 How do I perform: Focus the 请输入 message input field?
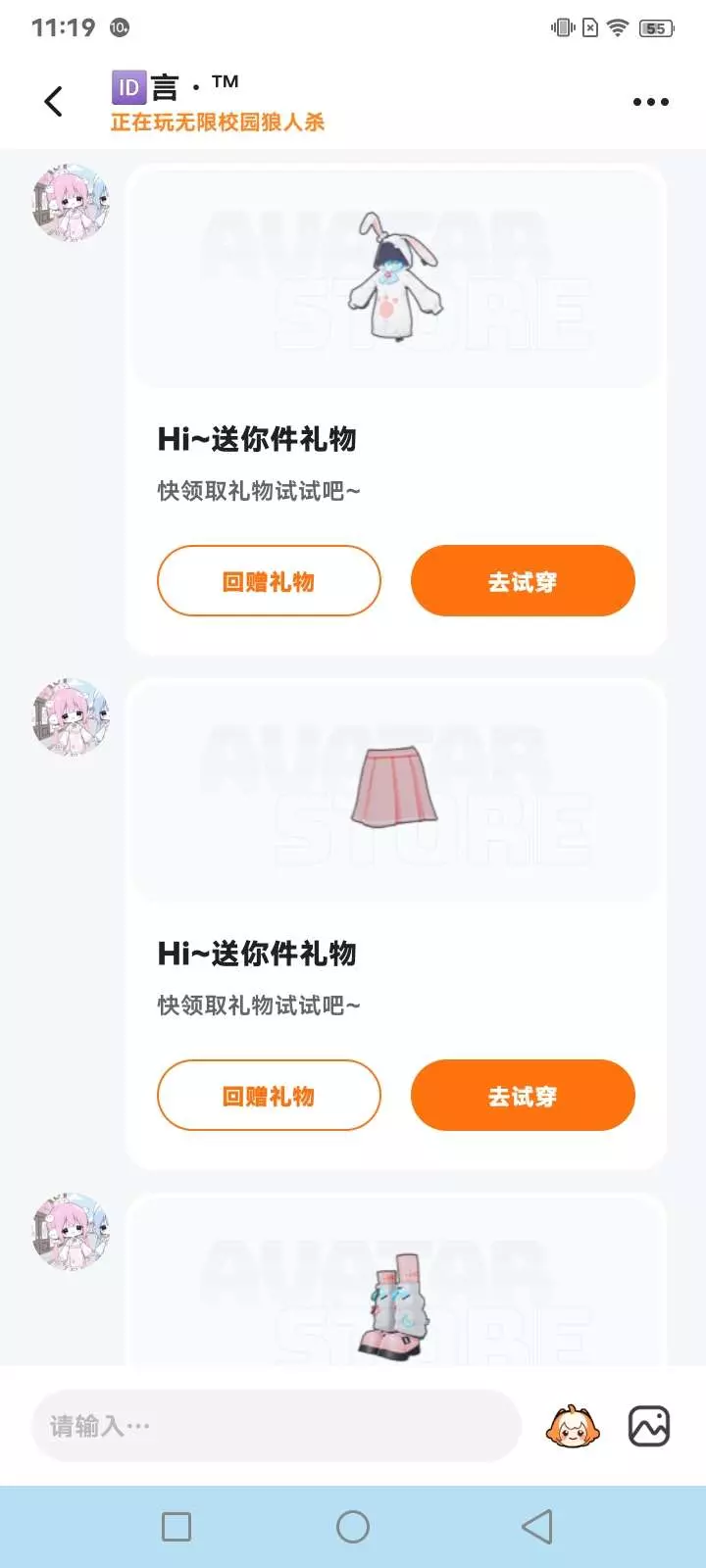(x=277, y=1426)
